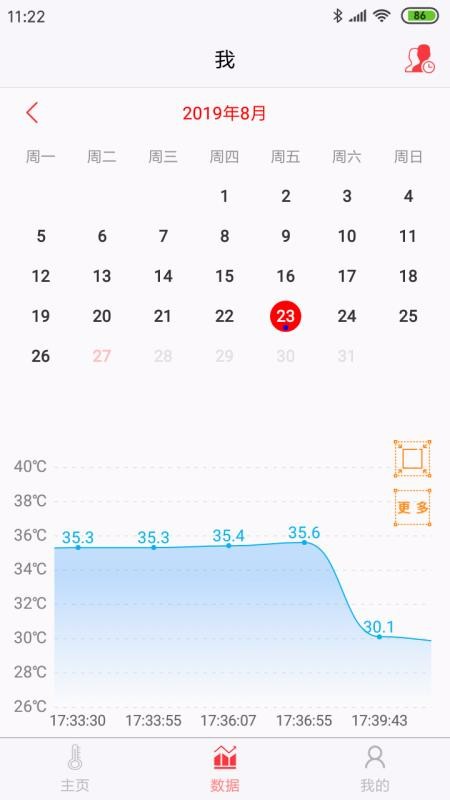
Task: Open the 我的 tab
Action: click(374, 768)
